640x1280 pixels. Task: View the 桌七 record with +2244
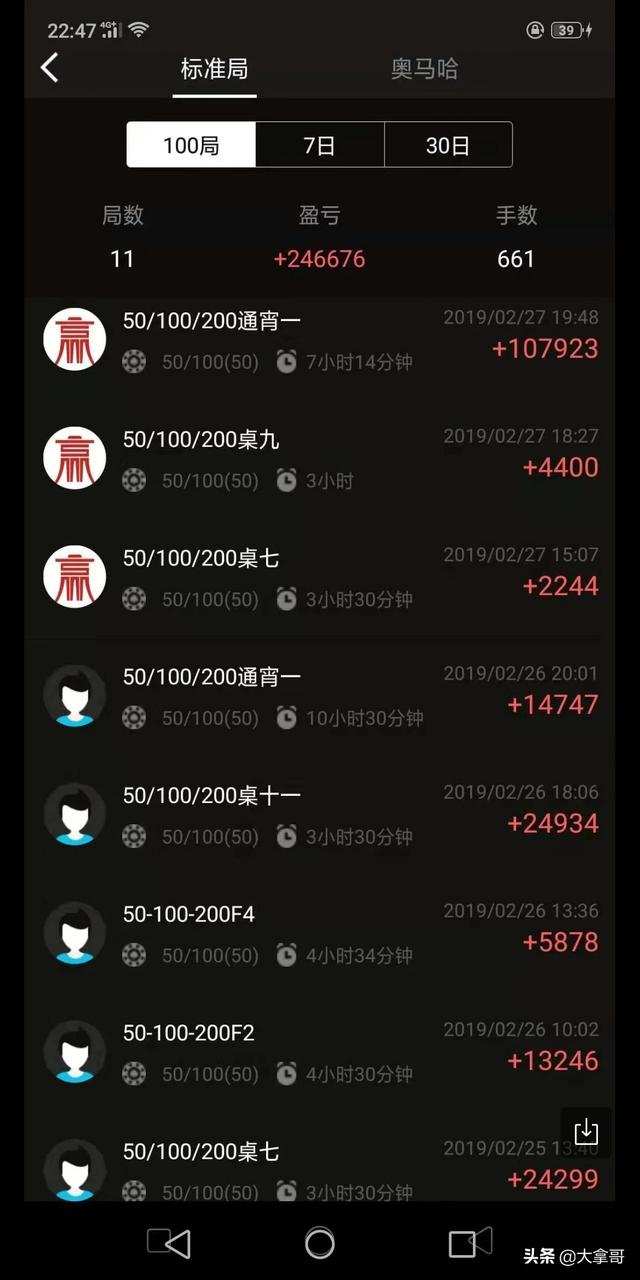coord(320,578)
